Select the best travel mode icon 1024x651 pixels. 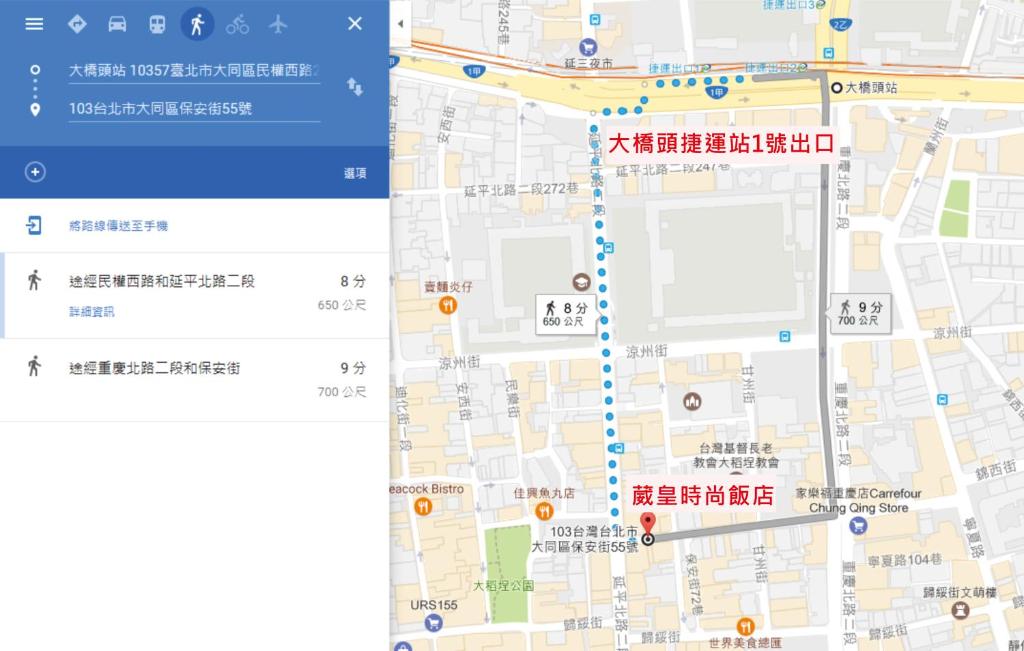[x=77, y=24]
